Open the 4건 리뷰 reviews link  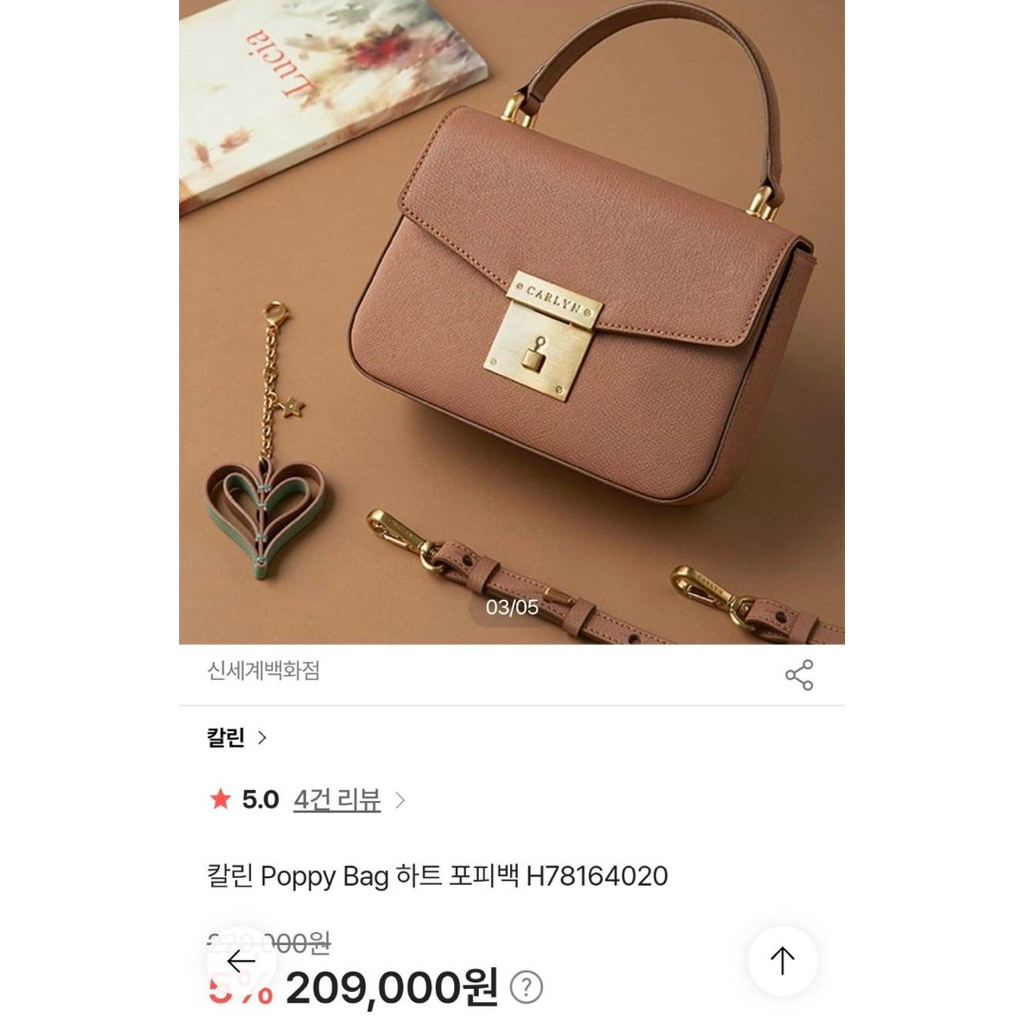[337, 800]
